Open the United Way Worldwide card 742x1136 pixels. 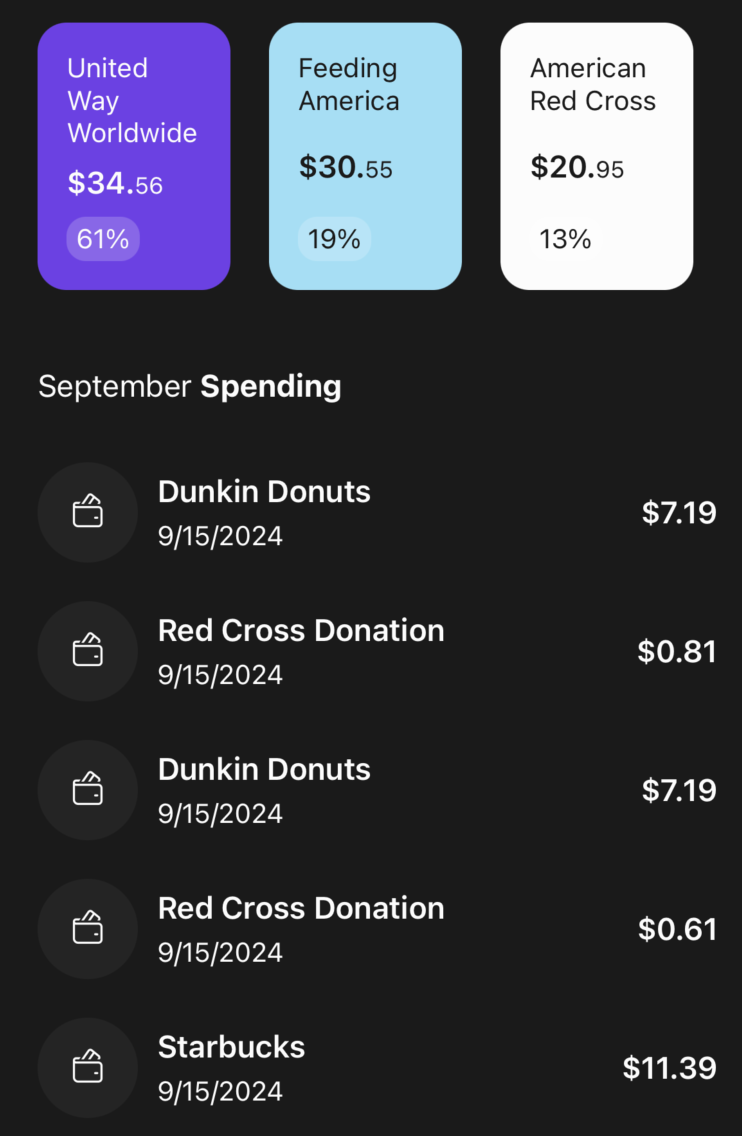[x=134, y=156]
